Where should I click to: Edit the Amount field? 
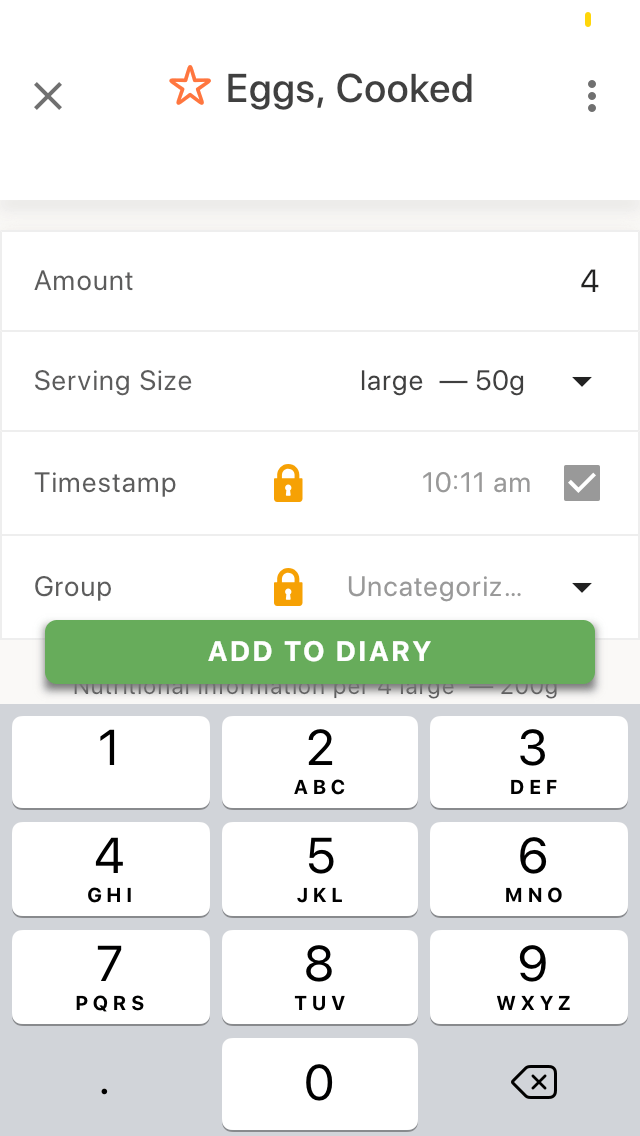[x=320, y=281]
